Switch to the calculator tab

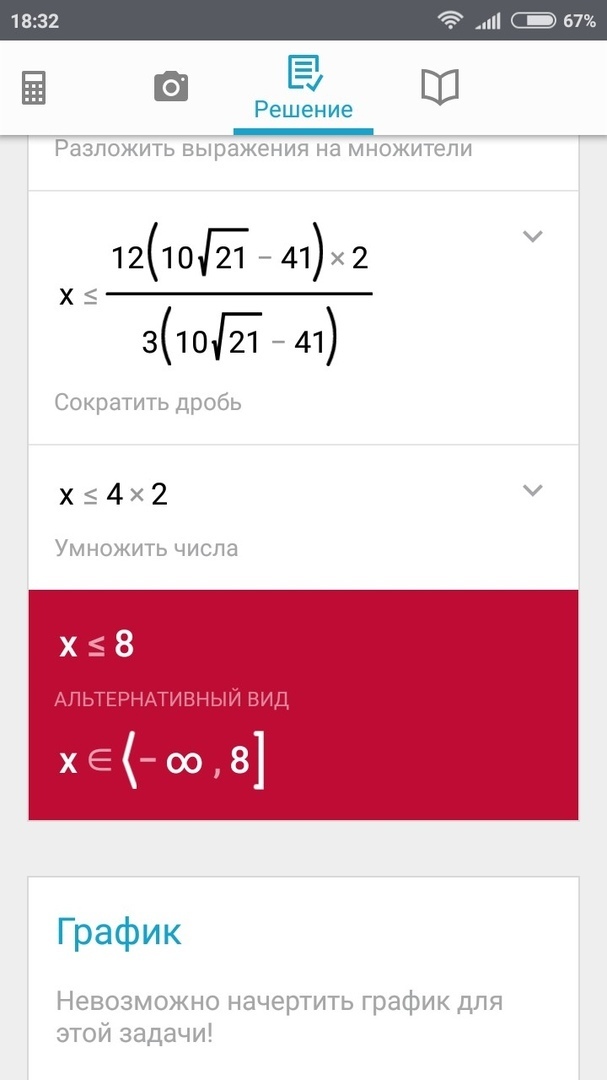pos(34,88)
